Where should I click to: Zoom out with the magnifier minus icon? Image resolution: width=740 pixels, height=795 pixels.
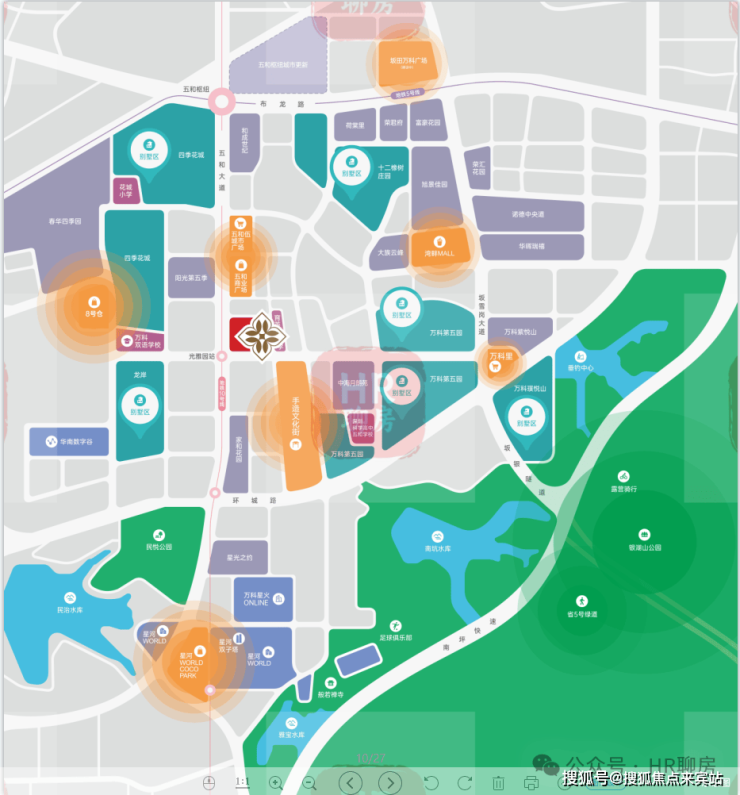pyautogui.click(x=309, y=782)
